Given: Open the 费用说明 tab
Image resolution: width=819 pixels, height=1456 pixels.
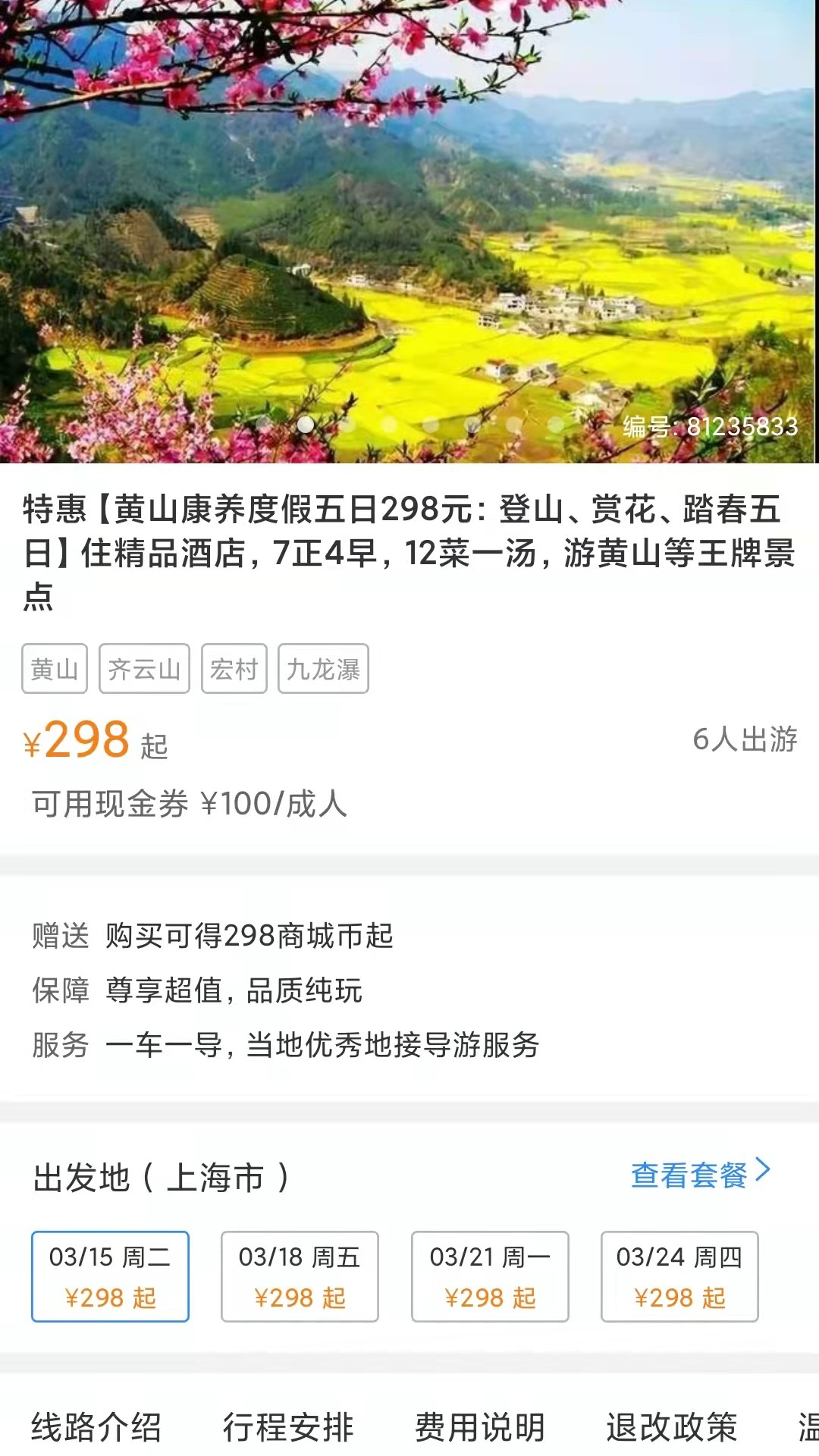Looking at the screenshot, I should pos(480,1426).
